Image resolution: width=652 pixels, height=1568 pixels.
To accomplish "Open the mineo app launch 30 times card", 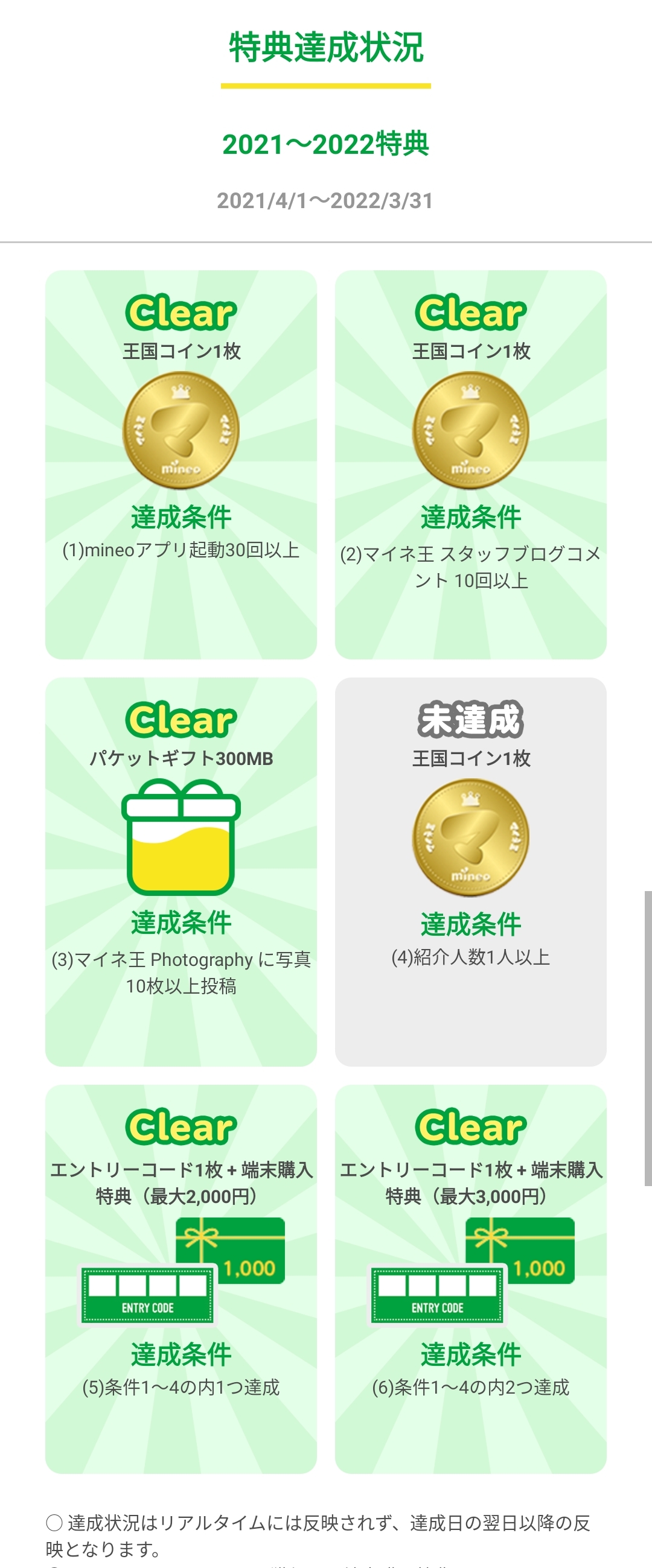I will click(181, 465).
